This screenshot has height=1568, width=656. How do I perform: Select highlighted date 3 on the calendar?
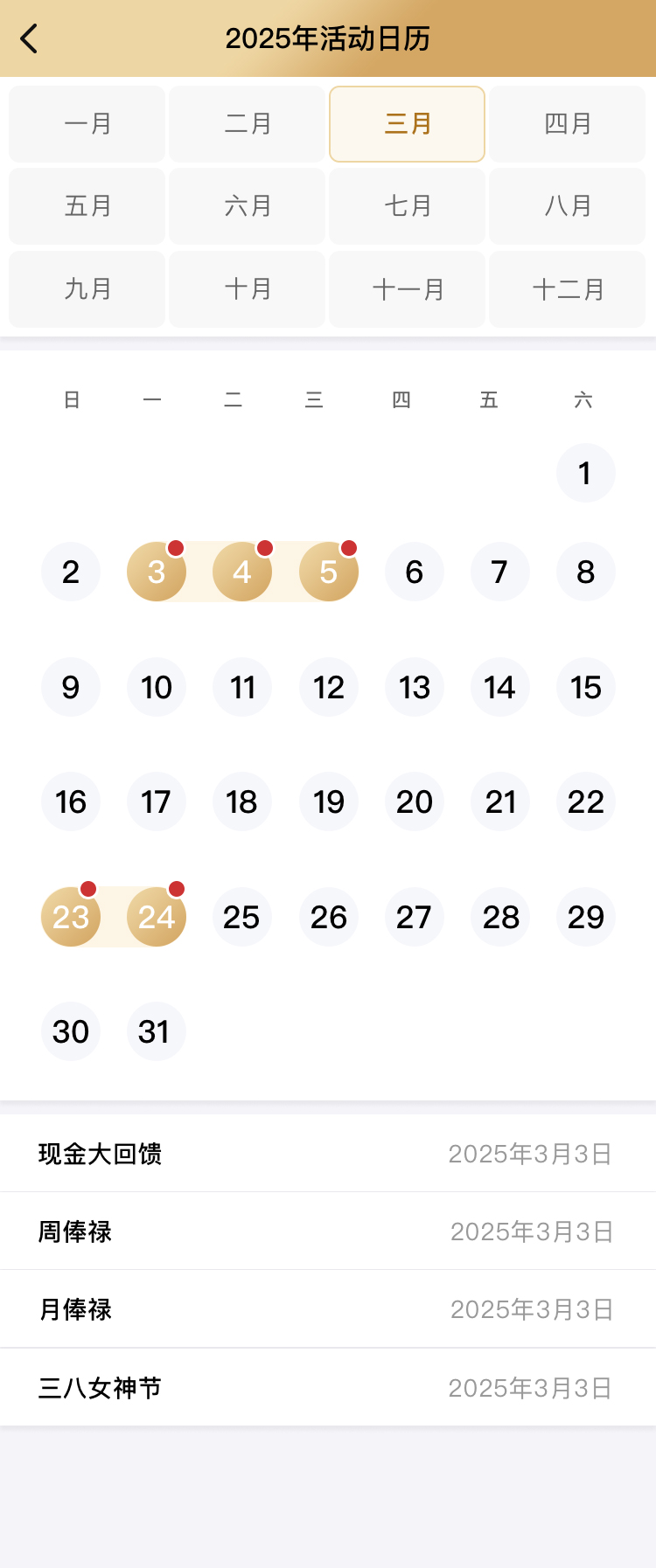[157, 572]
